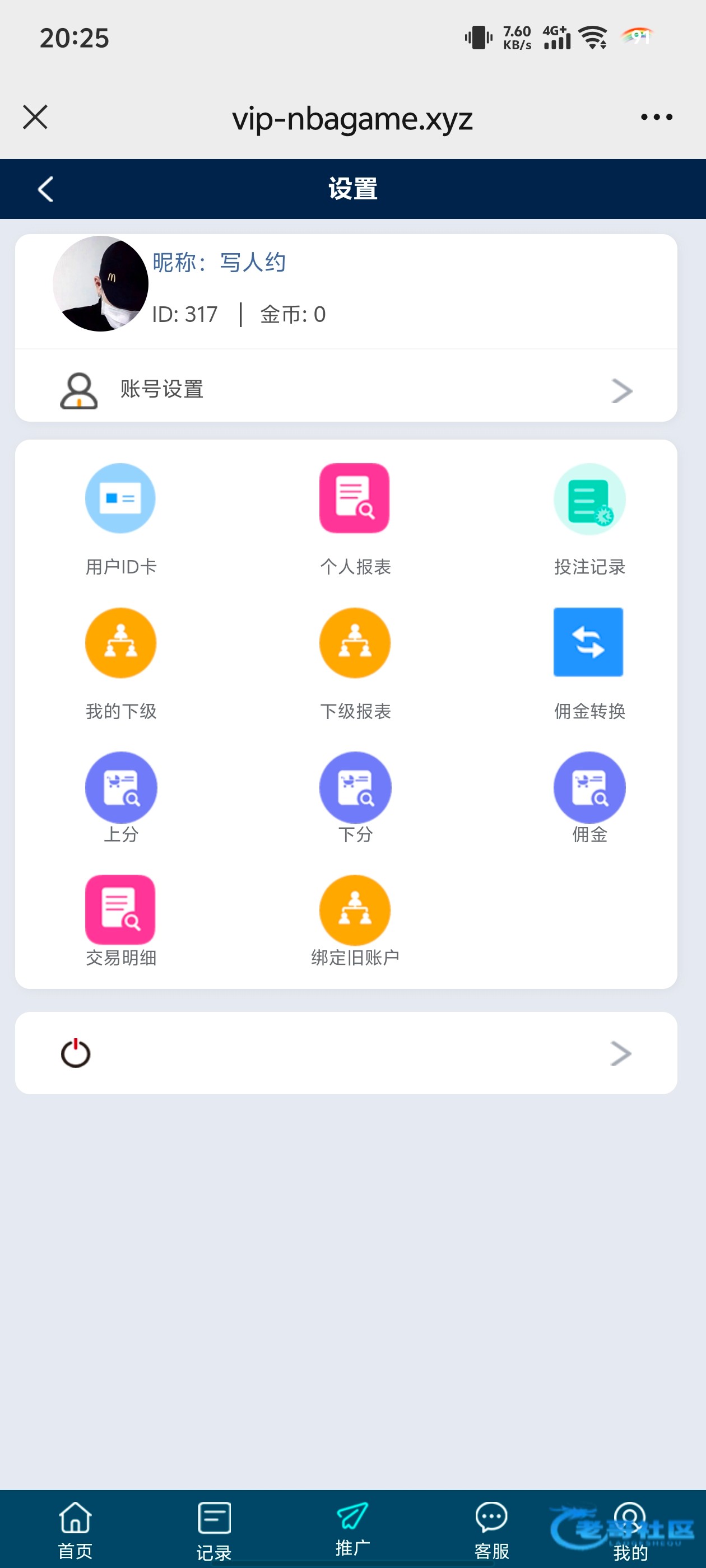Open 用户ID卡
706x1568 pixels.
[x=120, y=516]
